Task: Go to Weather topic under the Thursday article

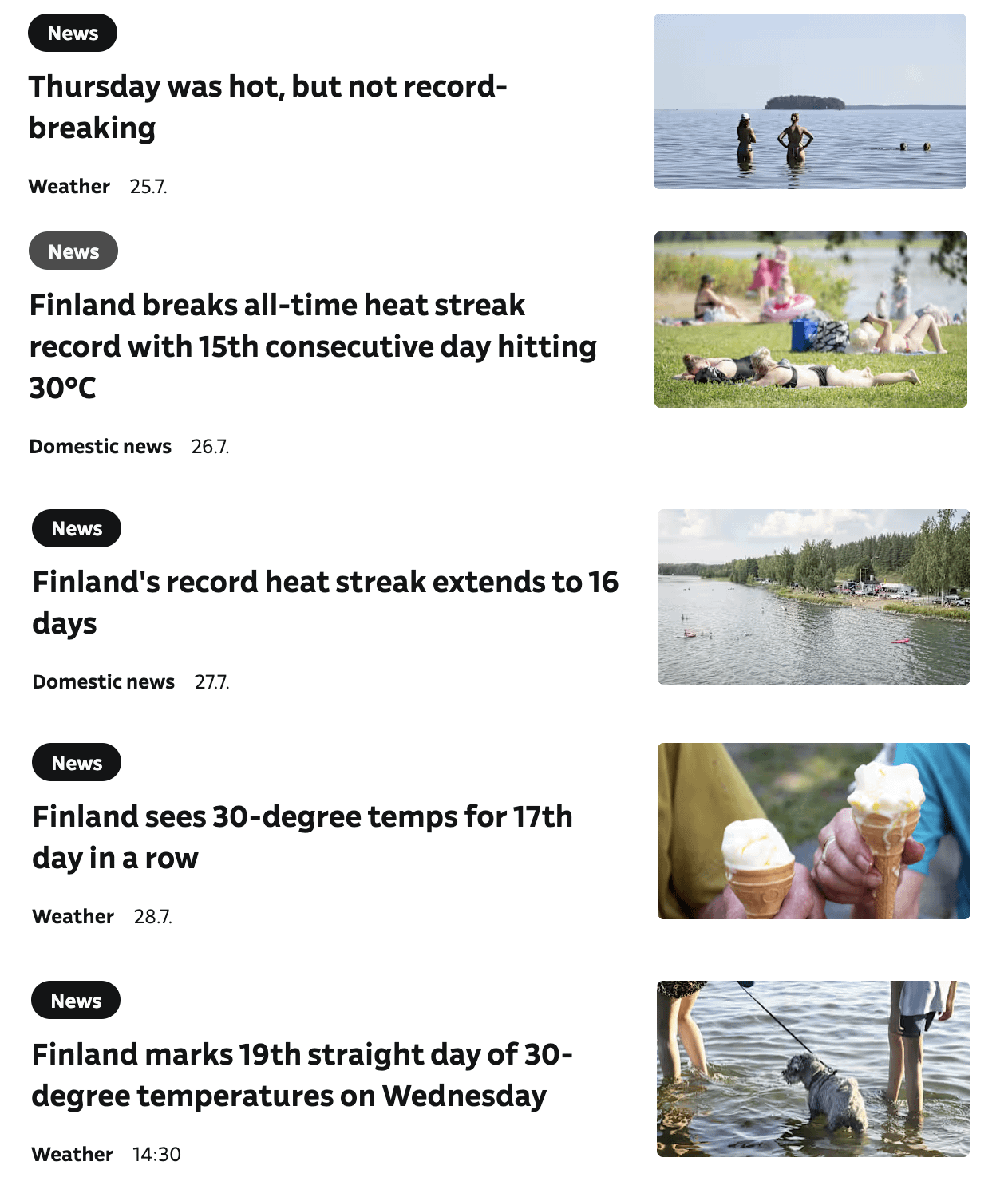Action: coord(69,187)
